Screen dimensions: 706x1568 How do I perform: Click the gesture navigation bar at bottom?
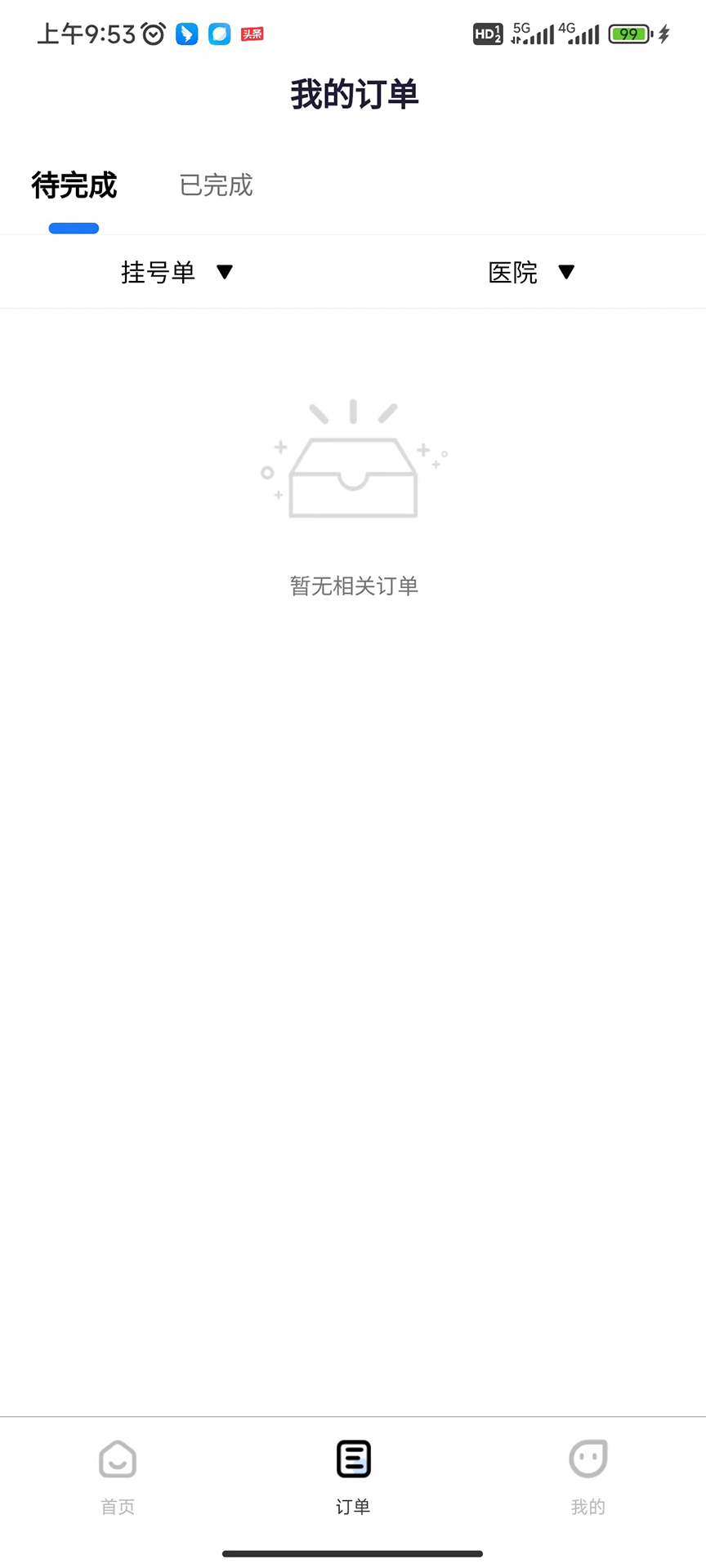(x=353, y=1553)
